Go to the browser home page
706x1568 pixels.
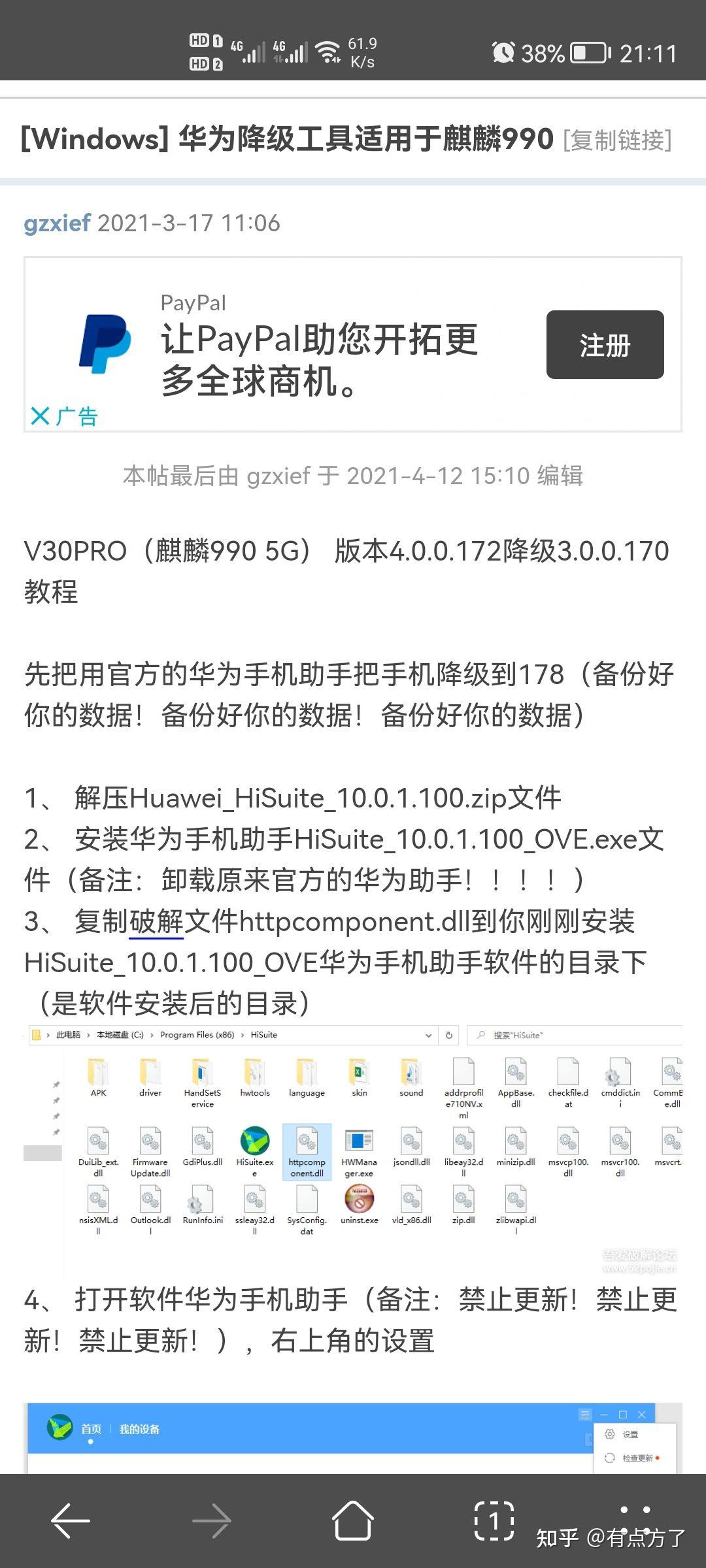click(x=353, y=1521)
